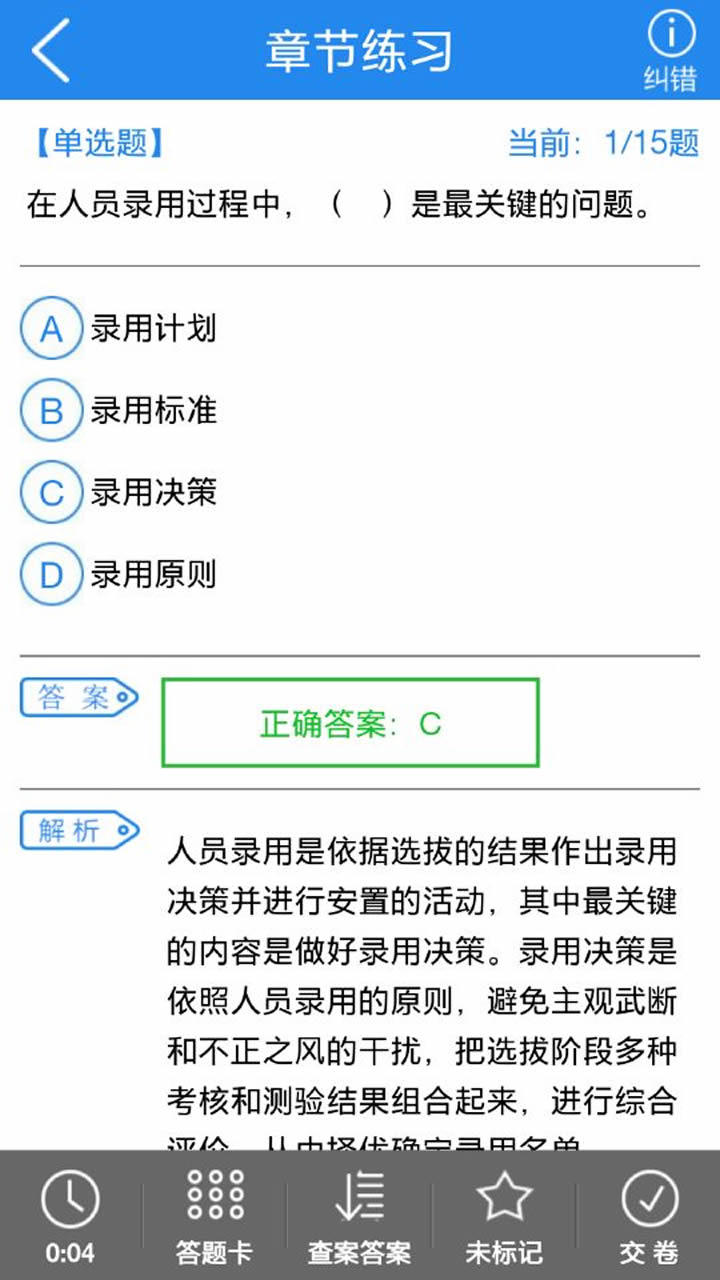Submit the paper via 交卷

(649, 1216)
